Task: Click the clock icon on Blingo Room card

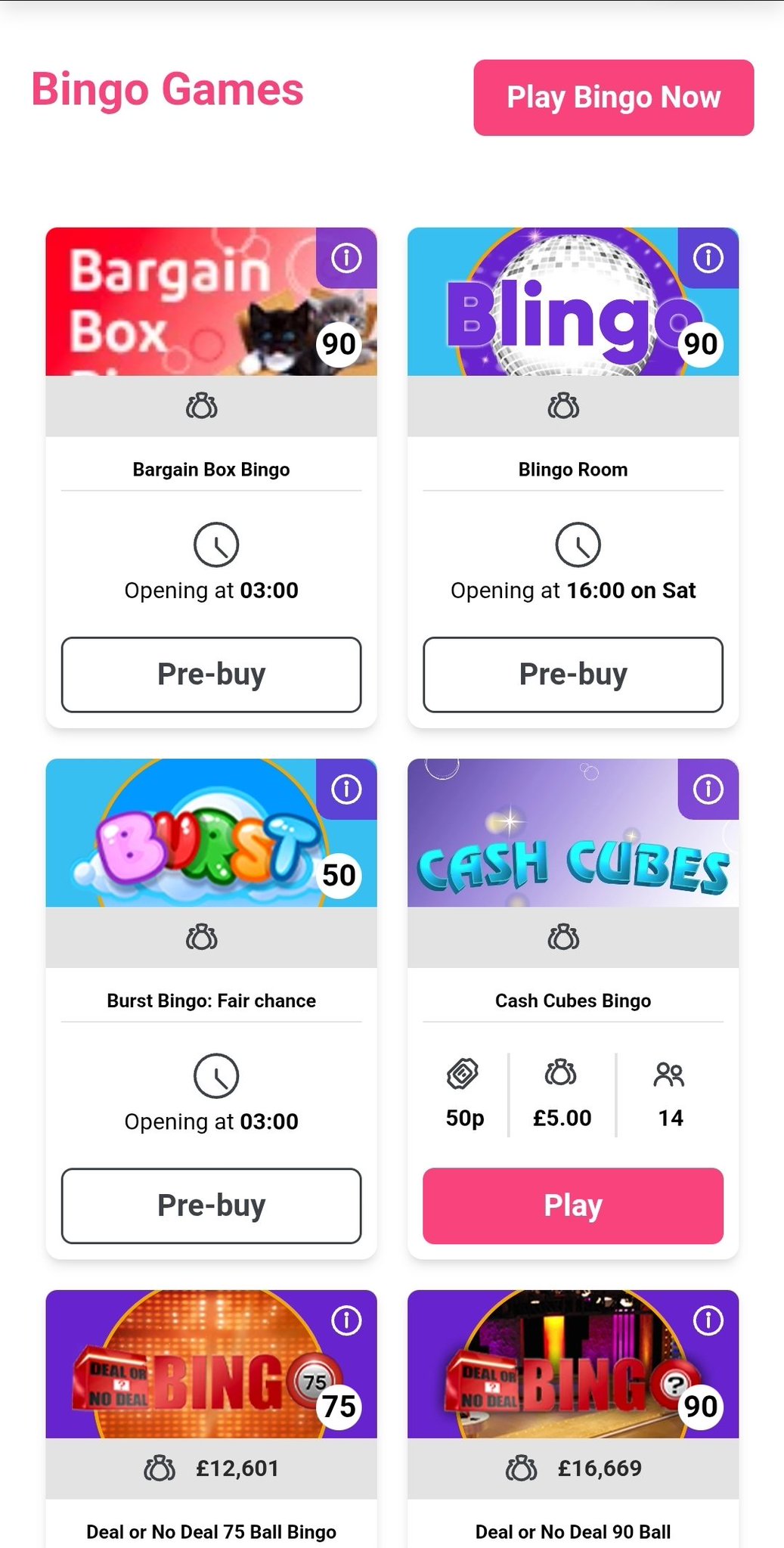Action: pos(578,544)
